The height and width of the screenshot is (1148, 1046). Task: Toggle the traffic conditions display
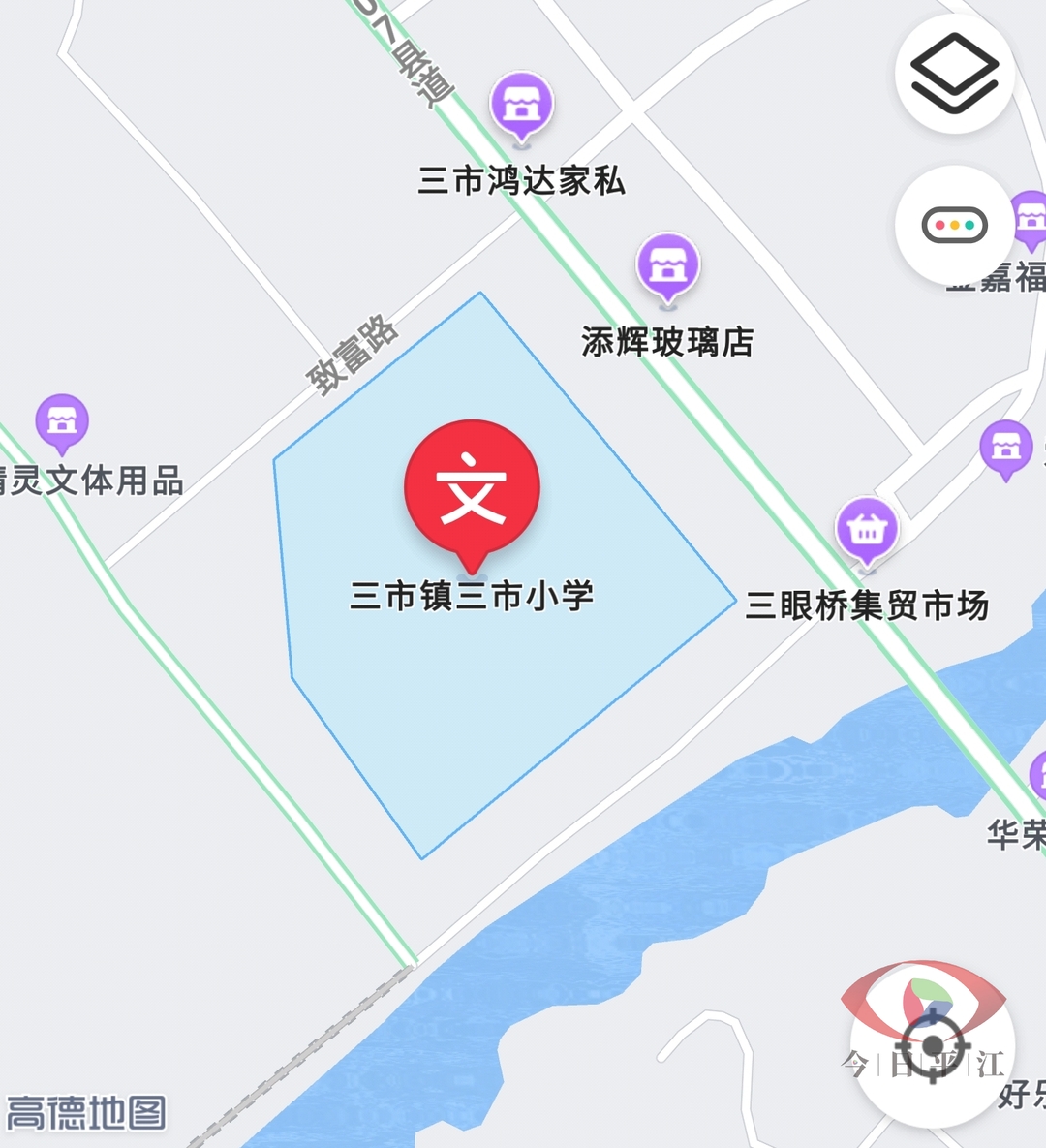pos(954,226)
